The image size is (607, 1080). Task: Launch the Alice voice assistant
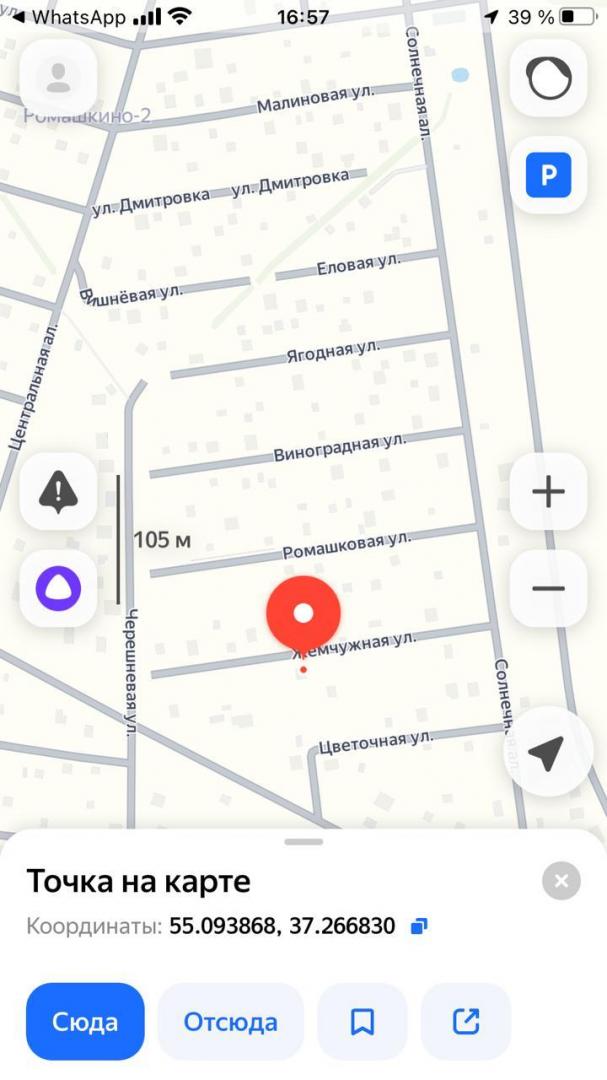[x=58, y=589]
